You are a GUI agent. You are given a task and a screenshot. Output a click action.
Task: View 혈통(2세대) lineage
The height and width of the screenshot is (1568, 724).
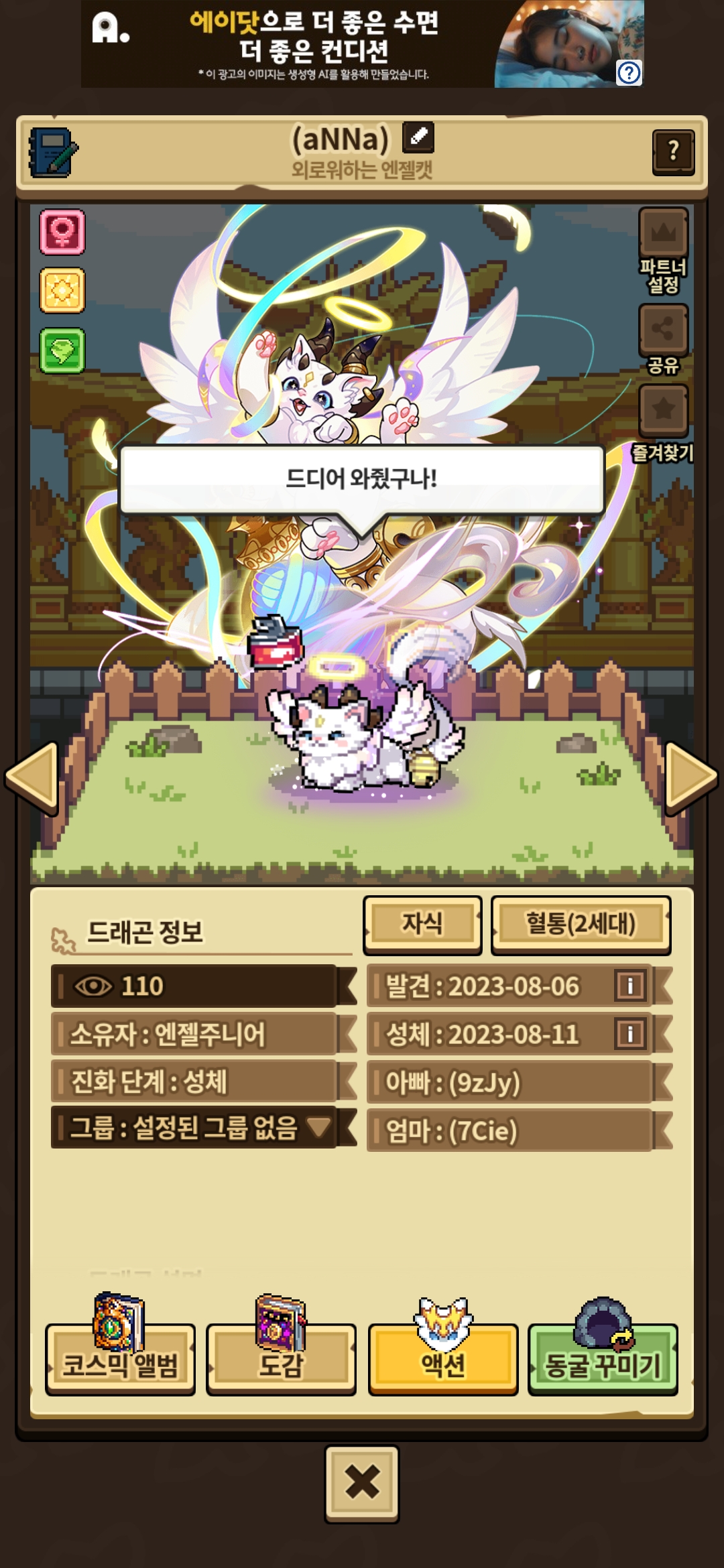pos(581,924)
